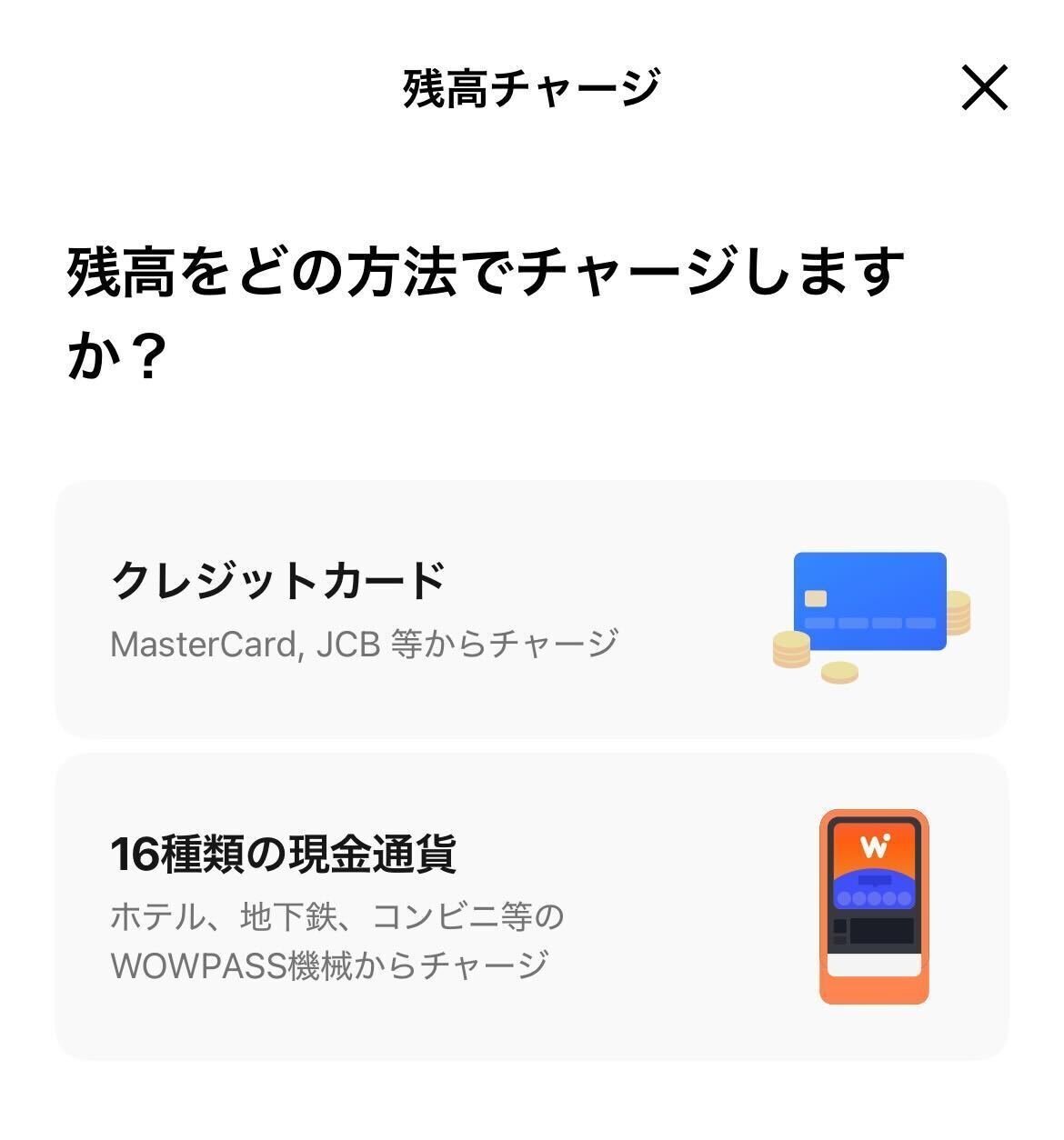Close the 残高チャージ screen
Screen dimensions: 1064x1140
click(985, 88)
